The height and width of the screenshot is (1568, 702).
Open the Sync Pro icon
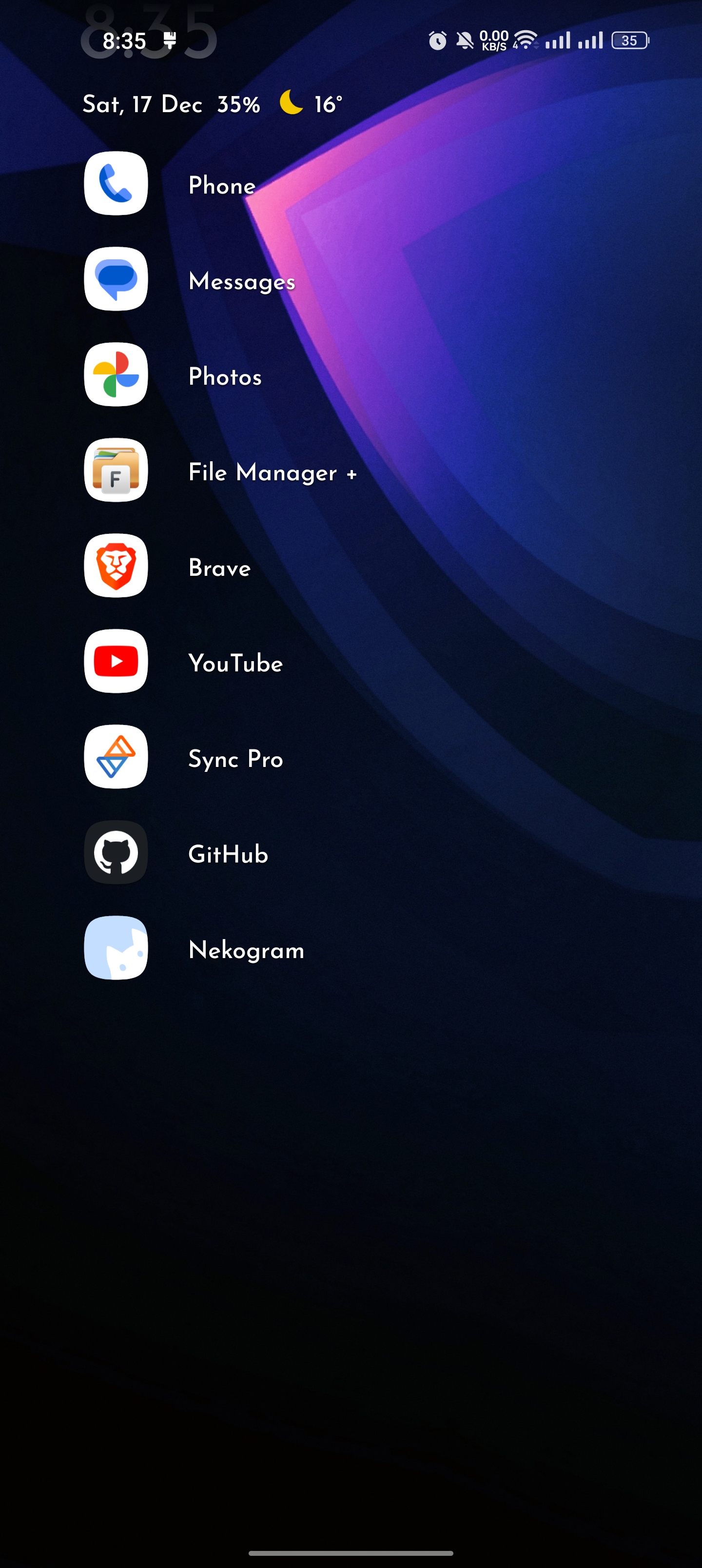pyautogui.click(x=115, y=757)
